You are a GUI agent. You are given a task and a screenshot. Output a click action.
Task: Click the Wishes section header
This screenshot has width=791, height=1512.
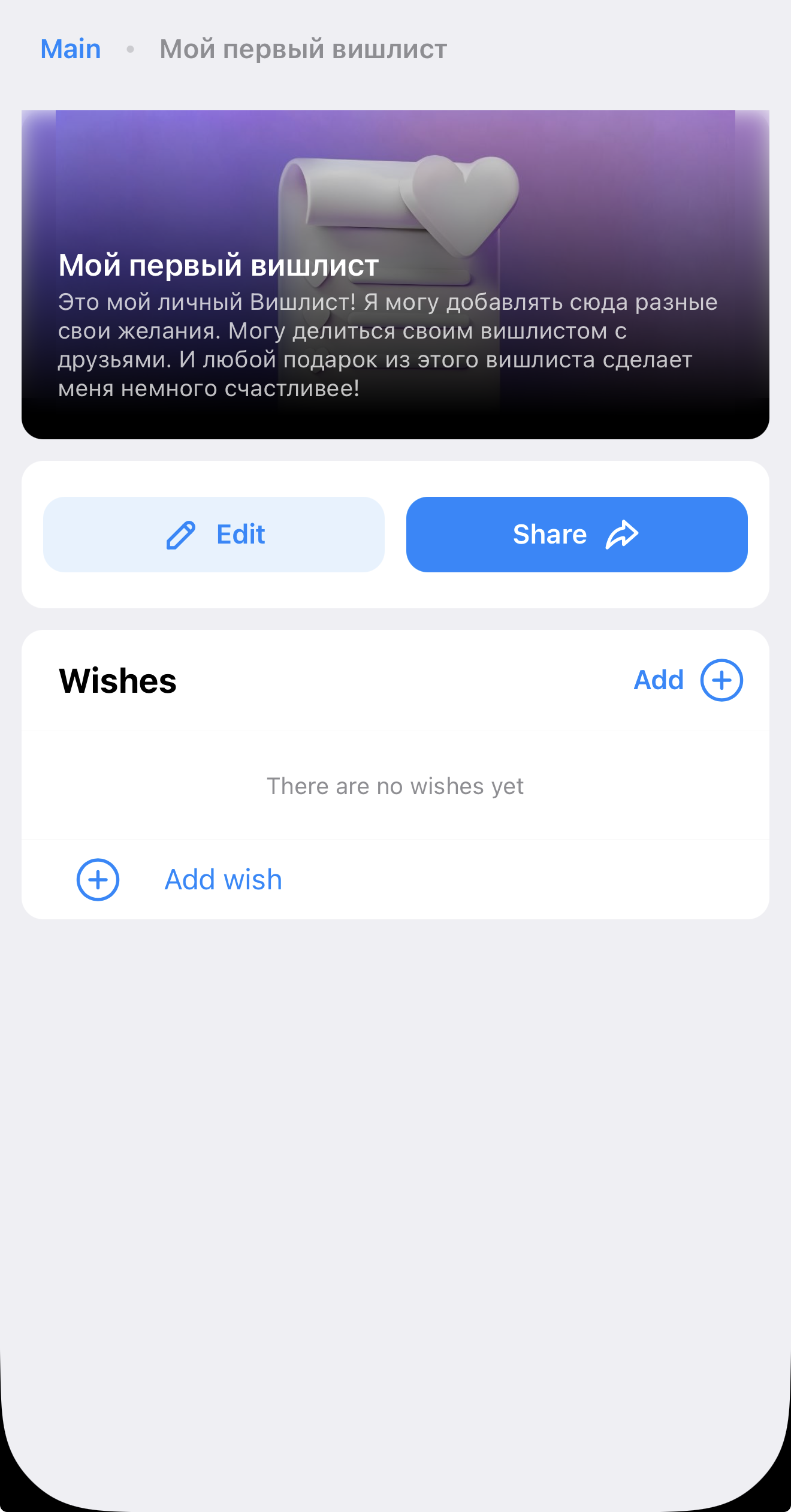pos(117,680)
